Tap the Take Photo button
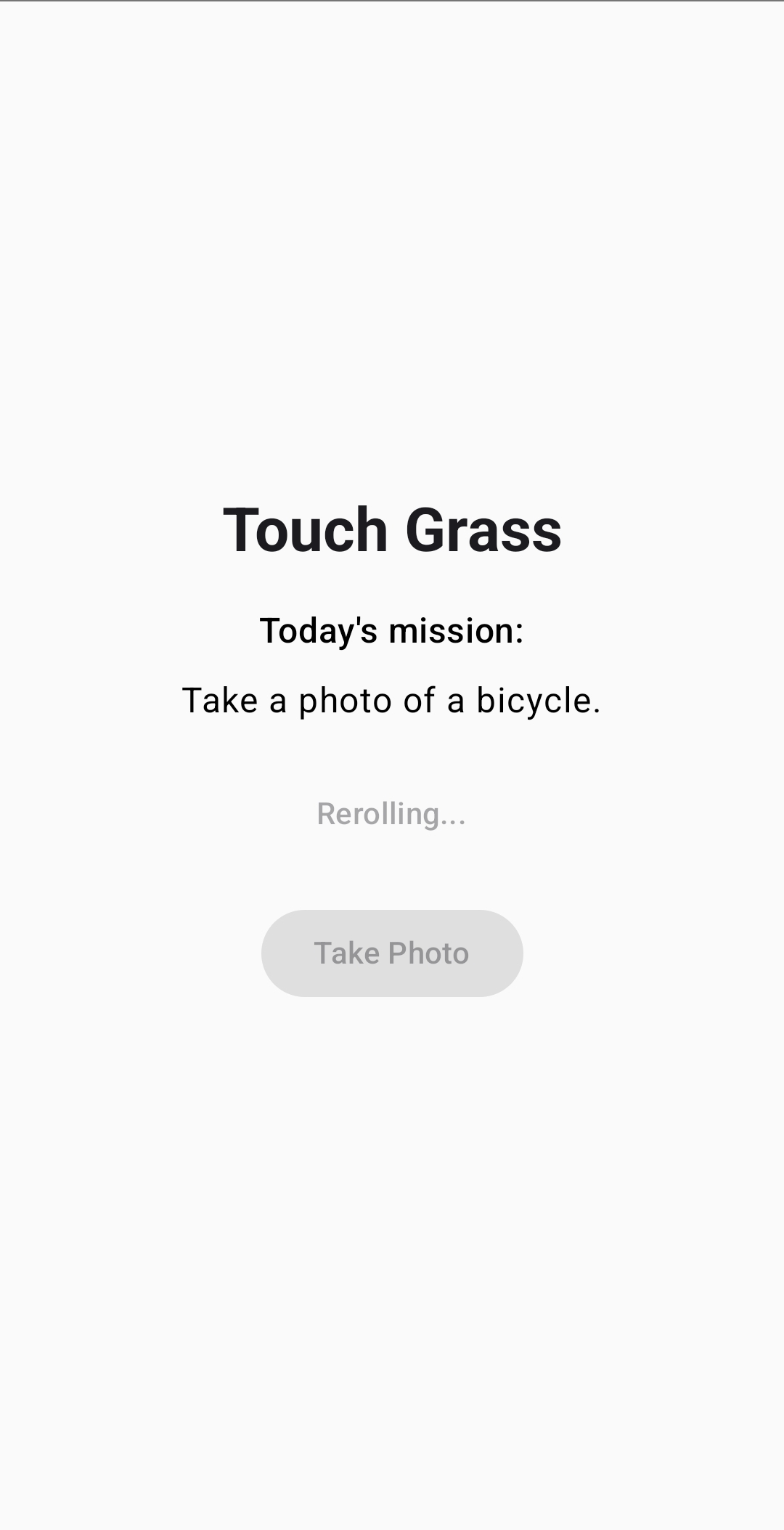784x1530 pixels. [392, 953]
